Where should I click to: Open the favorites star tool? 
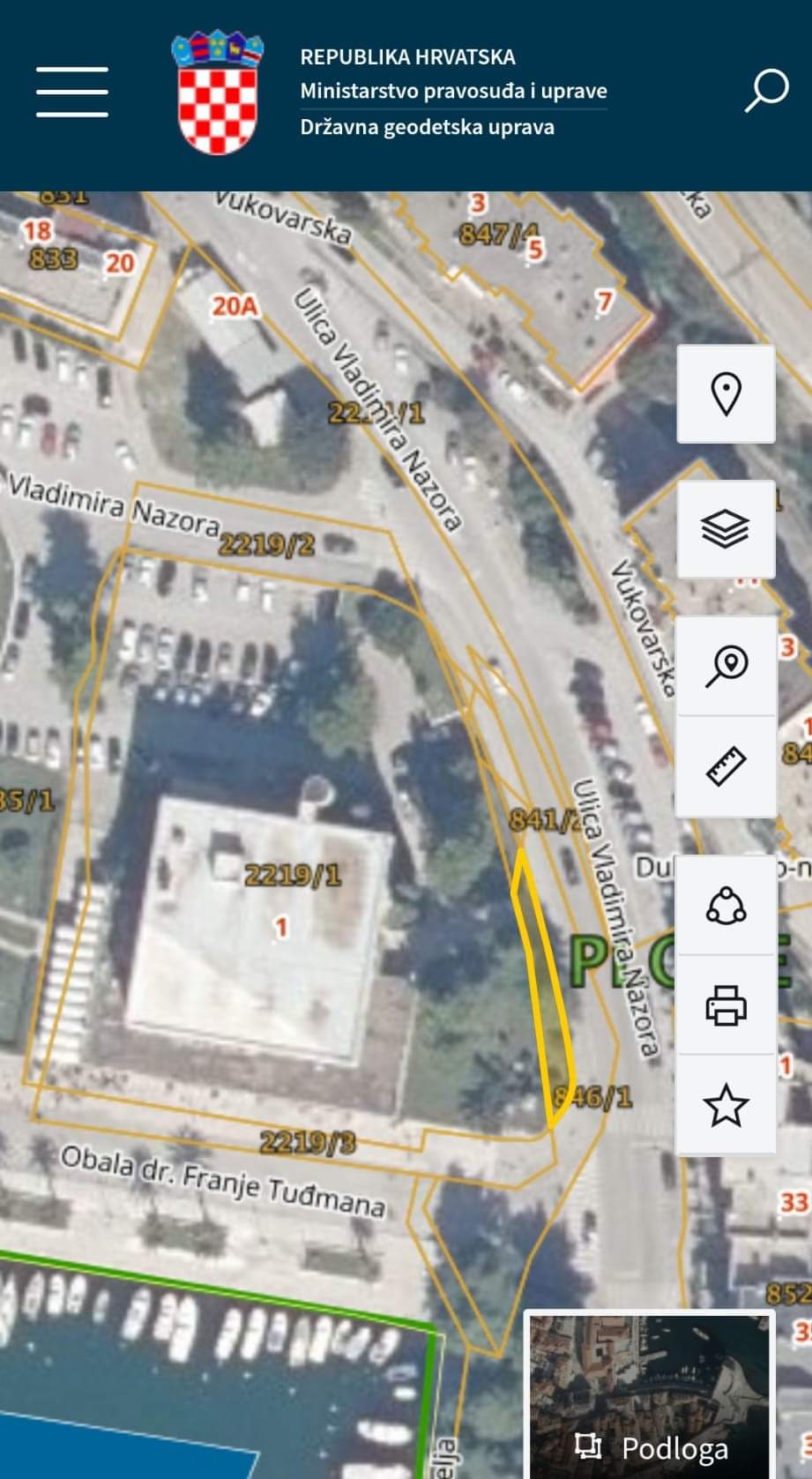(x=726, y=1106)
